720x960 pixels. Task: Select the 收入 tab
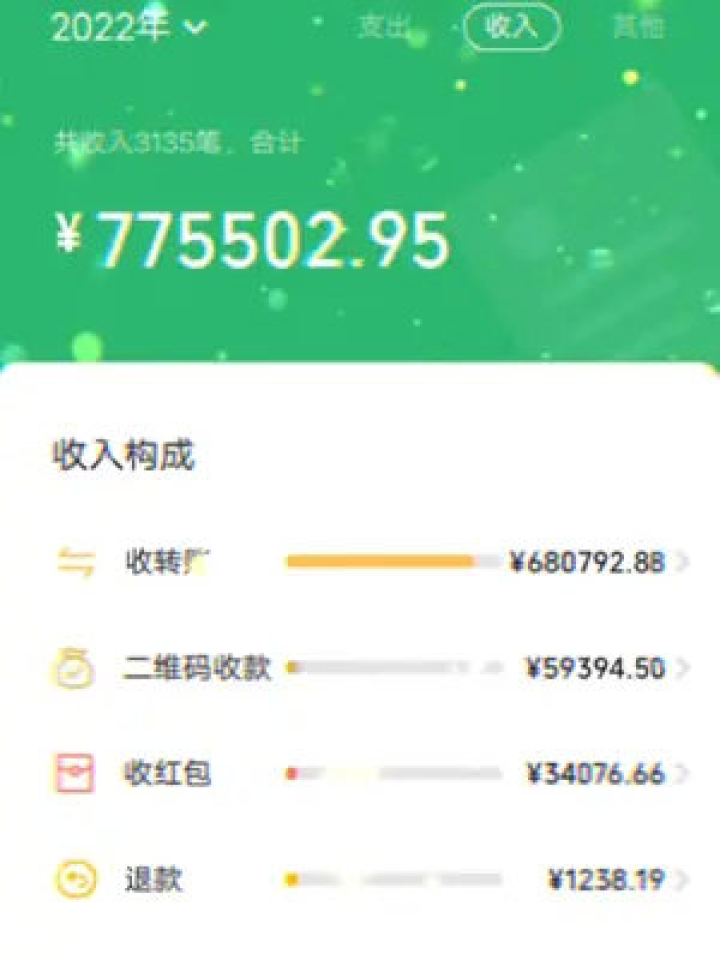click(512, 28)
